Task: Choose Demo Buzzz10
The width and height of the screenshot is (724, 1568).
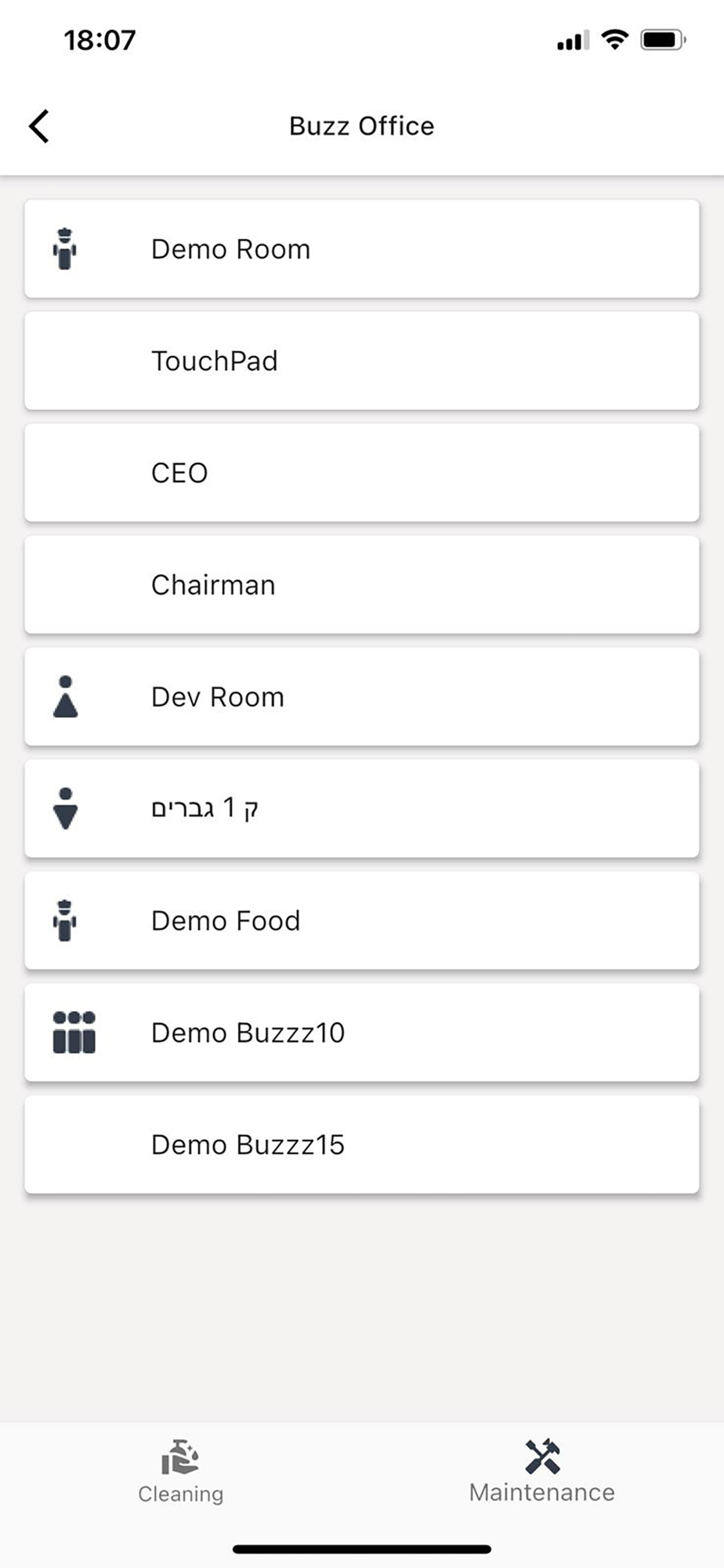Action: click(361, 1033)
